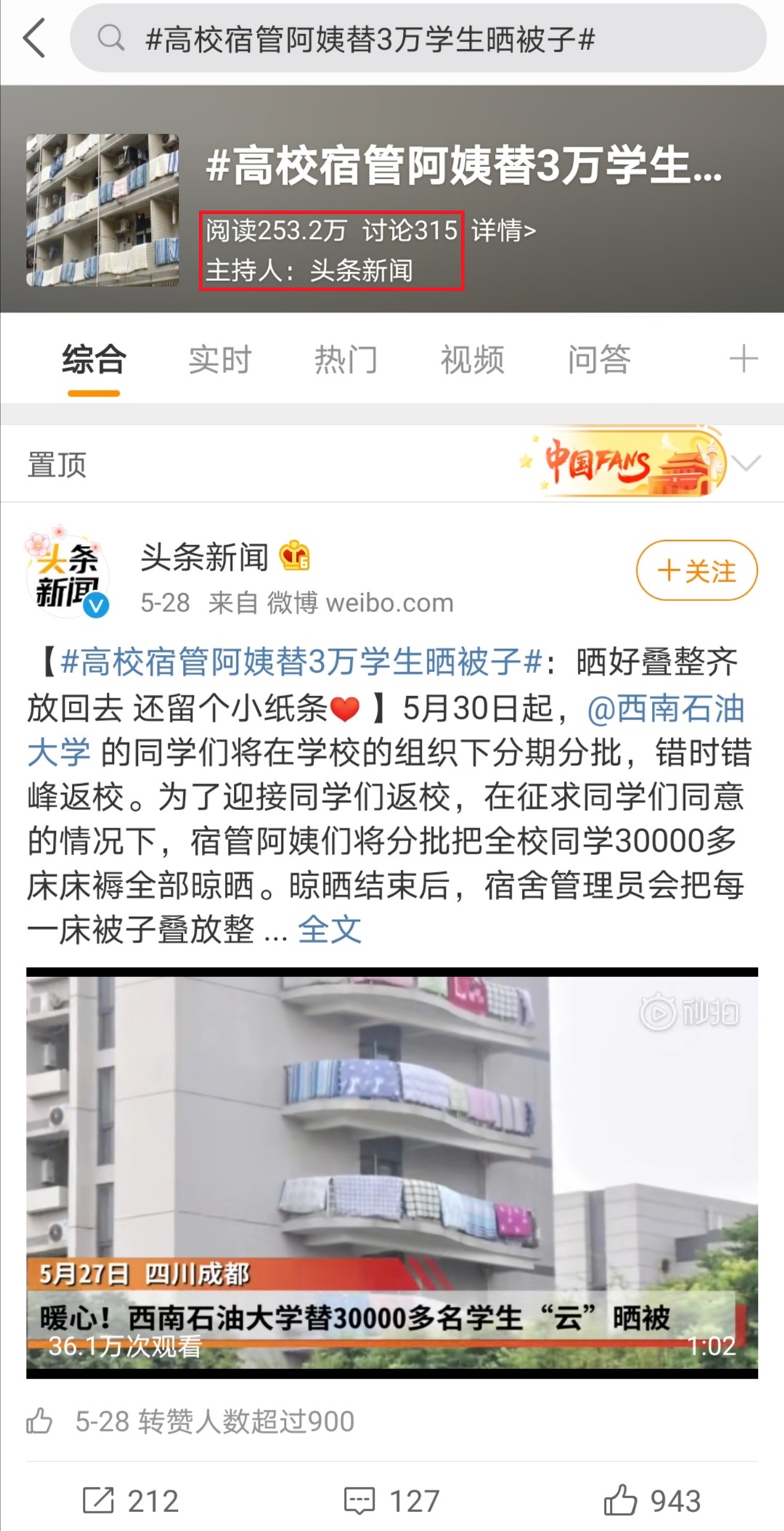The image size is (784, 1531).
Task: Like the post showing 943
Action: coord(652,1501)
